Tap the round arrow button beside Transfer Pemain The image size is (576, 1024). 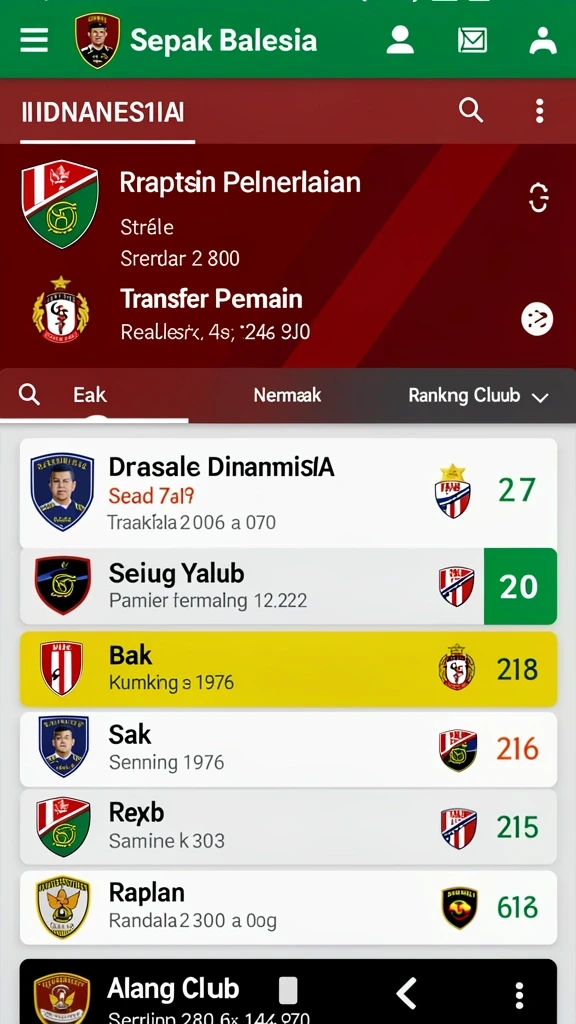tap(537, 319)
